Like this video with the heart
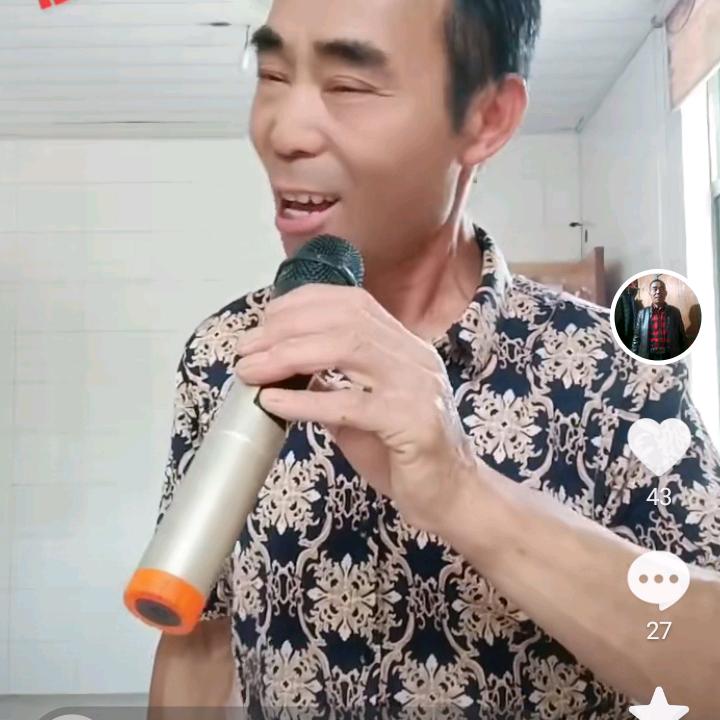Image resolution: width=720 pixels, height=720 pixels. click(x=658, y=445)
